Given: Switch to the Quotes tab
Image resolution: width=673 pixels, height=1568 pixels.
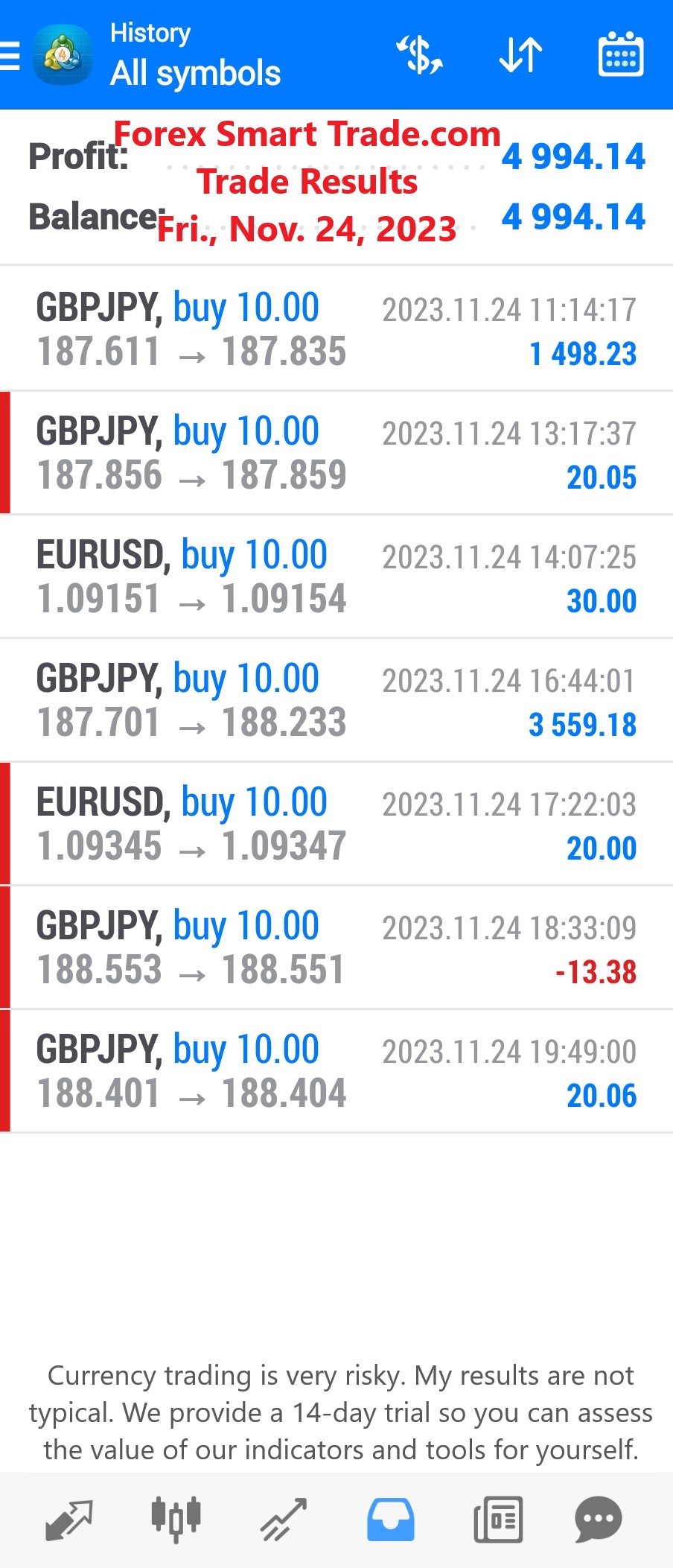Looking at the screenshot, I should pos(68,1520).
